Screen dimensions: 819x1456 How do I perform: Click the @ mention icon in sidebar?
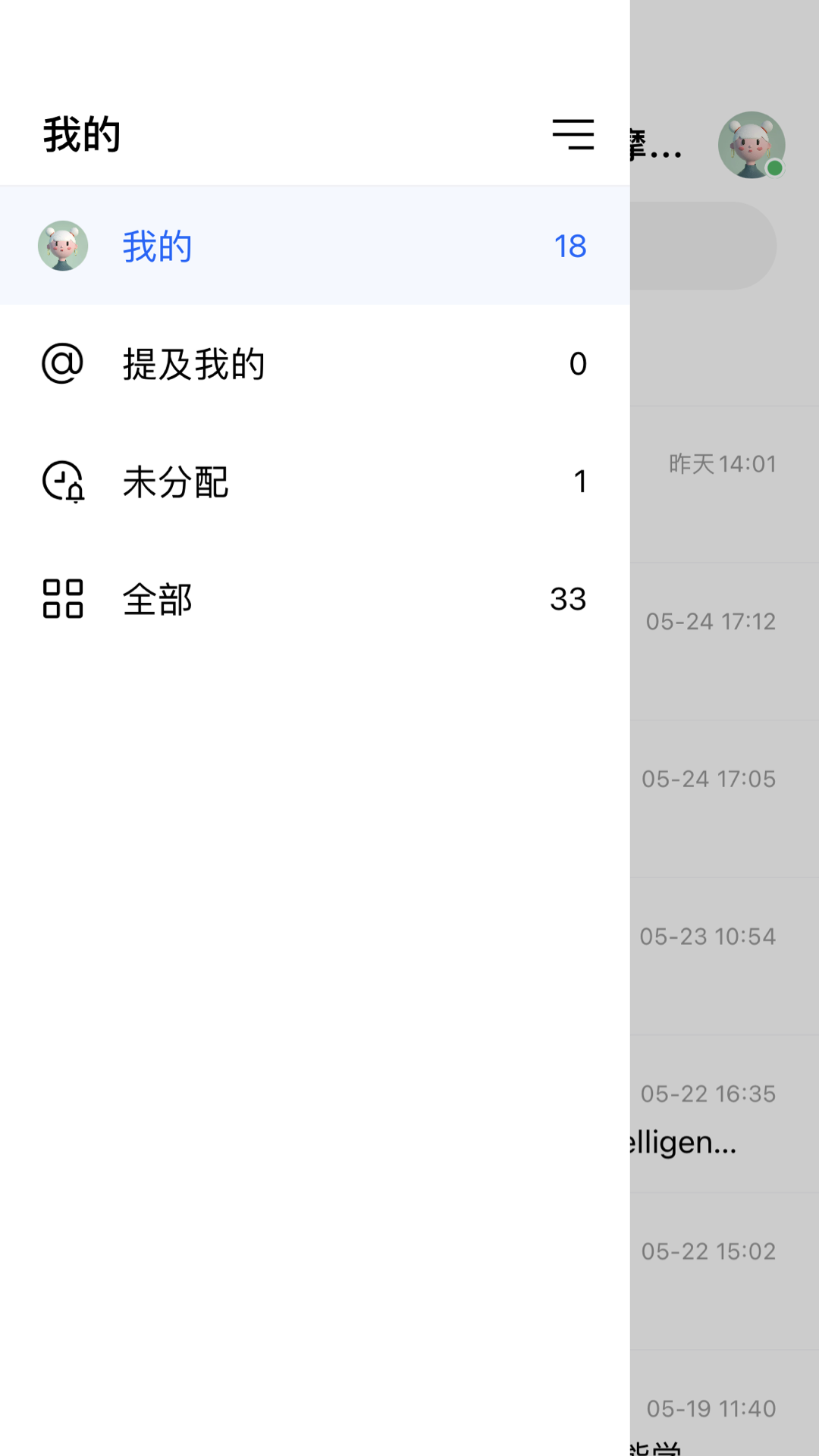[x=62, y=364]
